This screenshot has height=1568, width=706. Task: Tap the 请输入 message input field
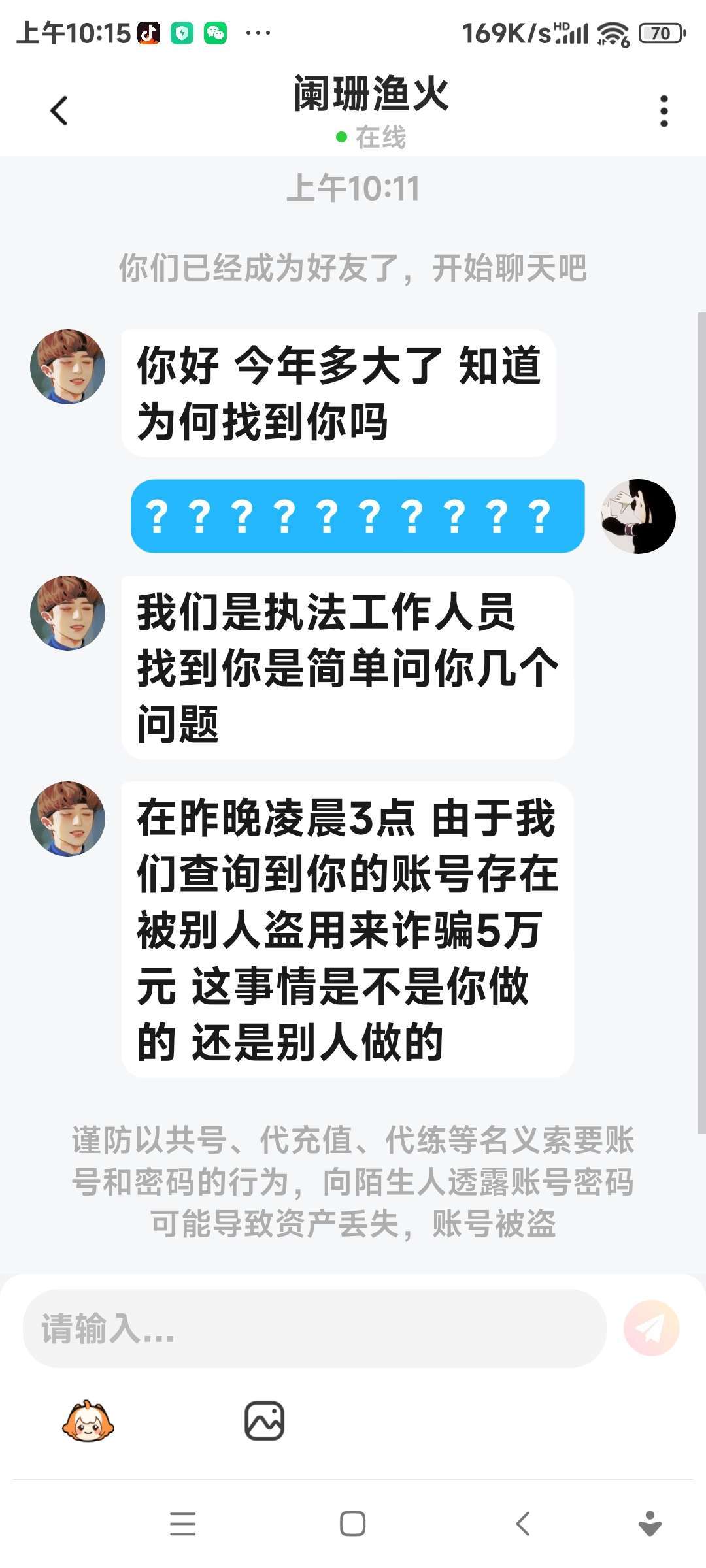314,1328
